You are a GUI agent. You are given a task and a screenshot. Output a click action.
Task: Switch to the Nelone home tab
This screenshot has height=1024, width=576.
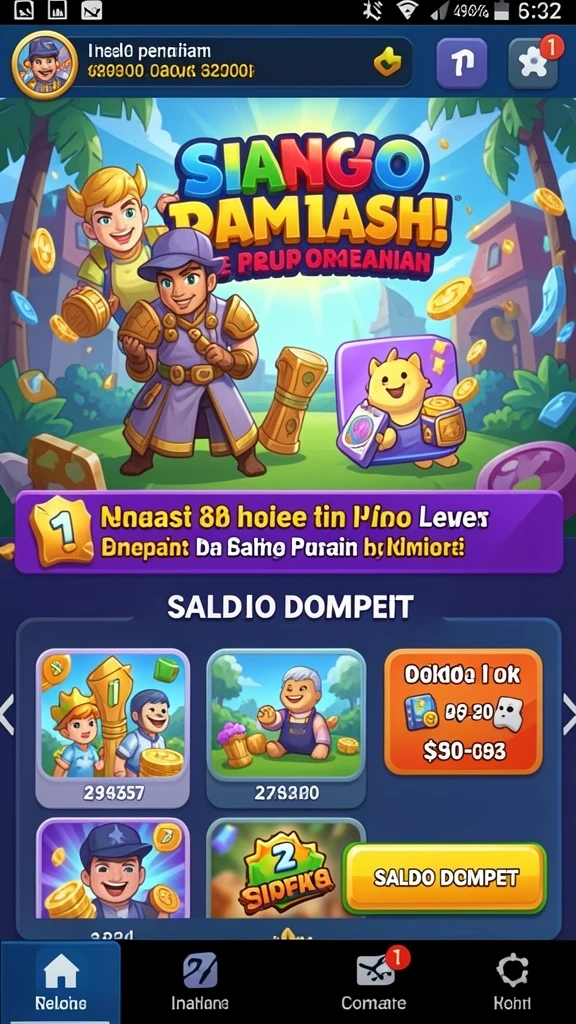click(60, 982)
